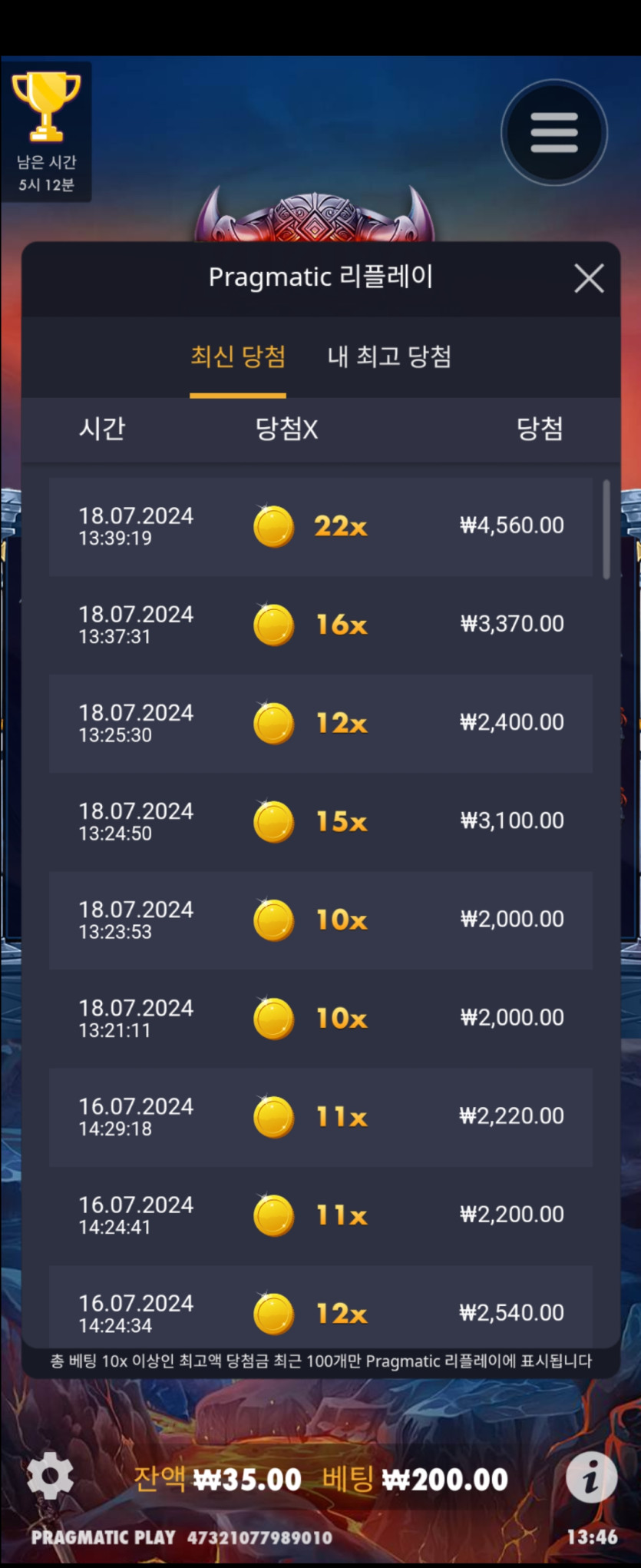The width and height of the screenshot is (641, 1568).
Task: Replay the 16x win worth ₩3,370.00
Action: [320, 625]
